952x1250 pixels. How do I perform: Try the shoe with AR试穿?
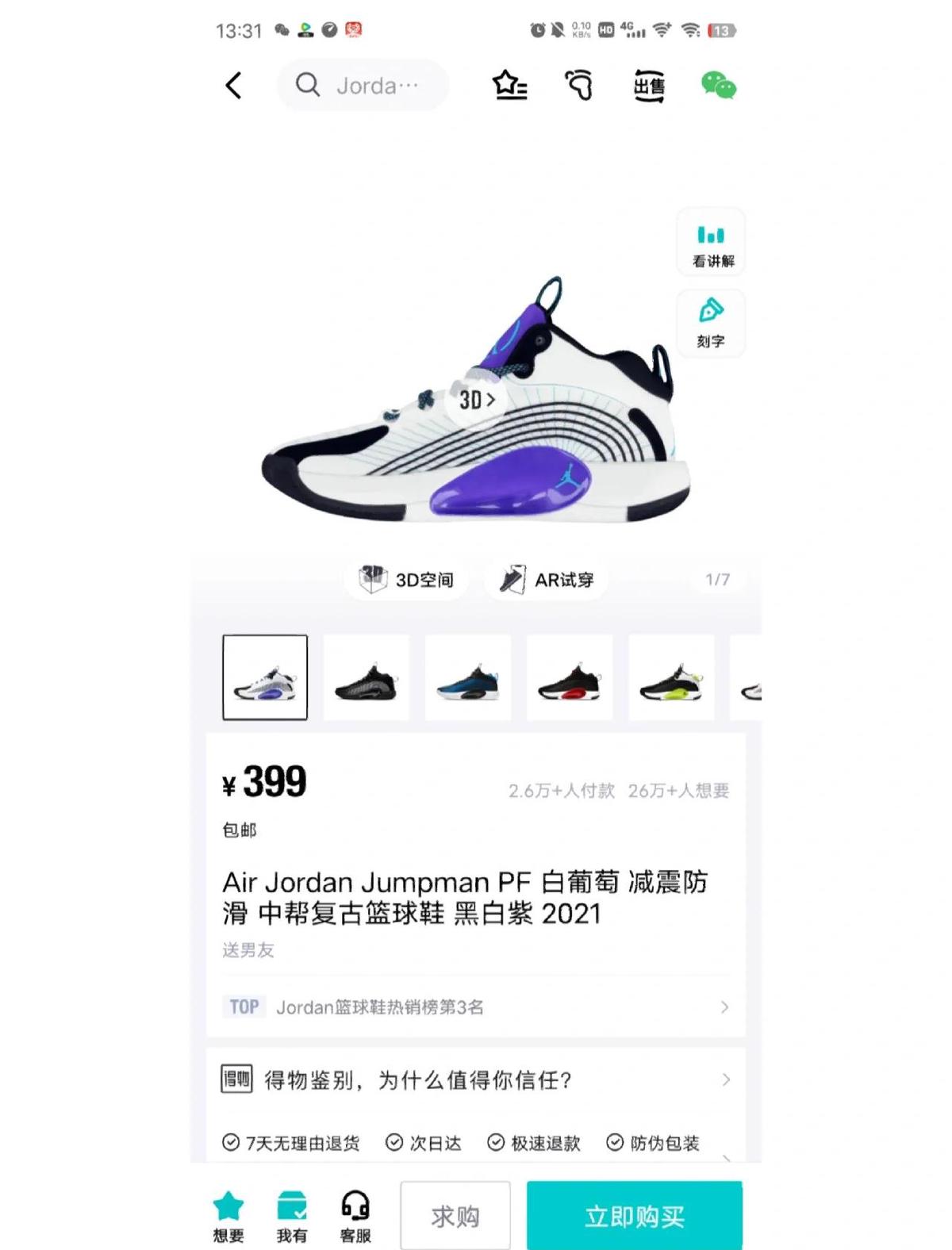[x=547, y=580]
